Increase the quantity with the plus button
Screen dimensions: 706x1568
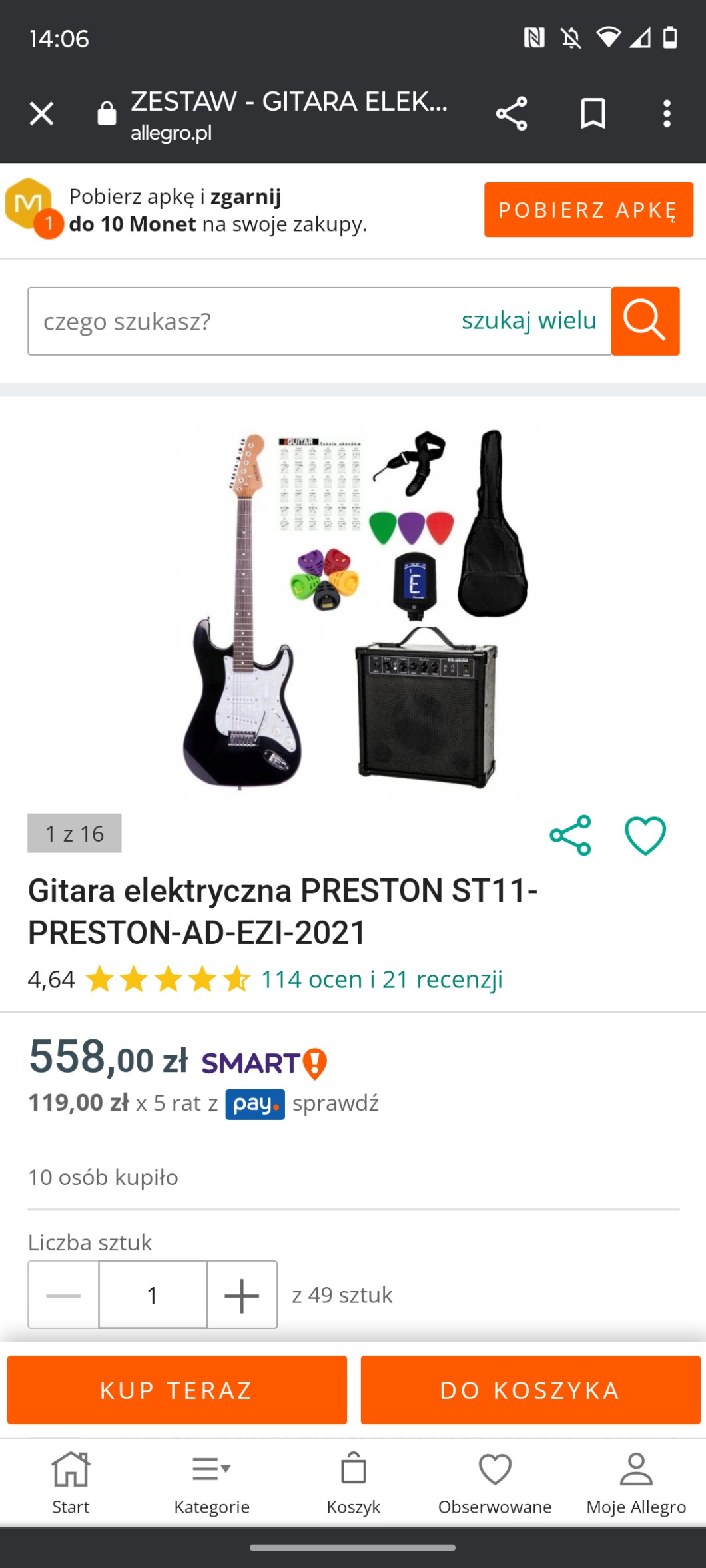[x=242, y=1295]
